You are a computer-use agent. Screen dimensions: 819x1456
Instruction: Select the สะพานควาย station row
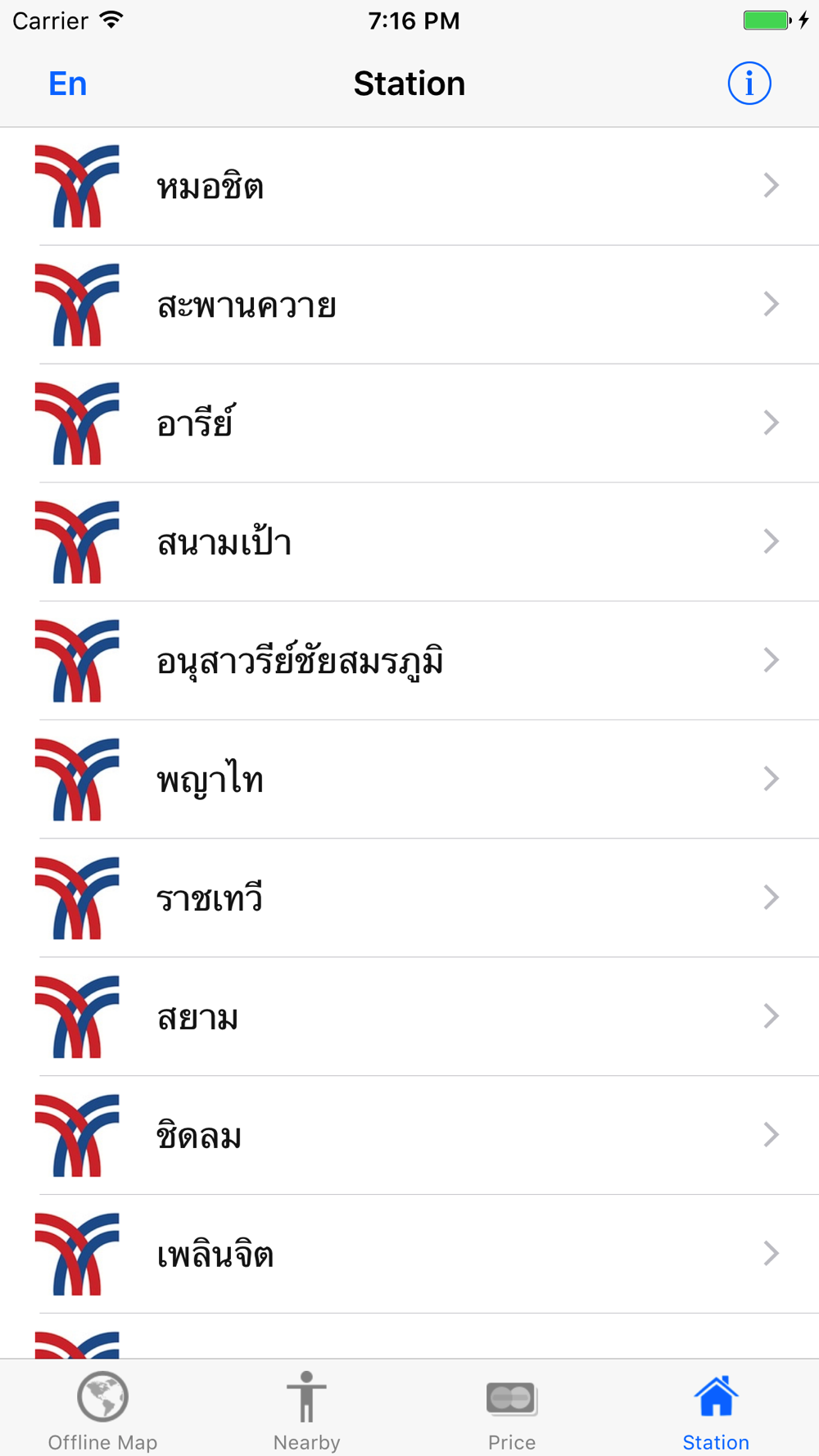click(x=409, y=305)
